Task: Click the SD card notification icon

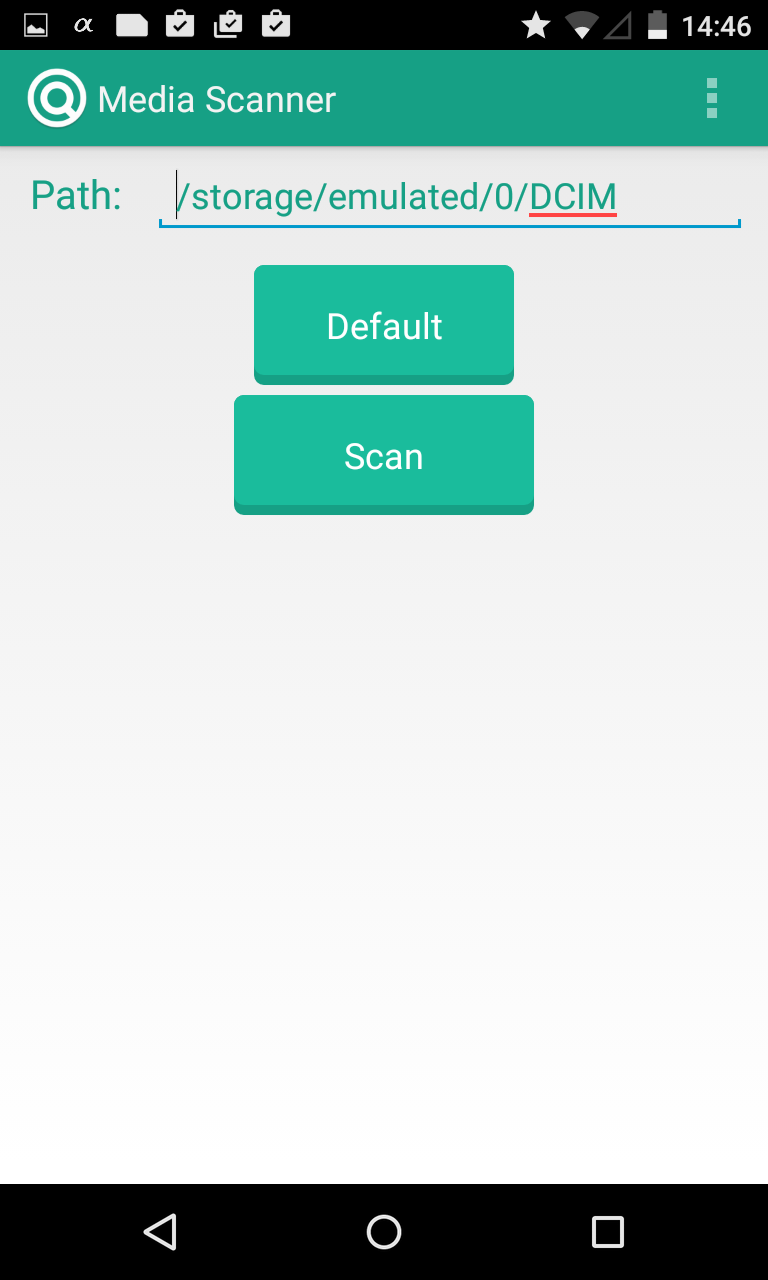Action: [131, 25]
